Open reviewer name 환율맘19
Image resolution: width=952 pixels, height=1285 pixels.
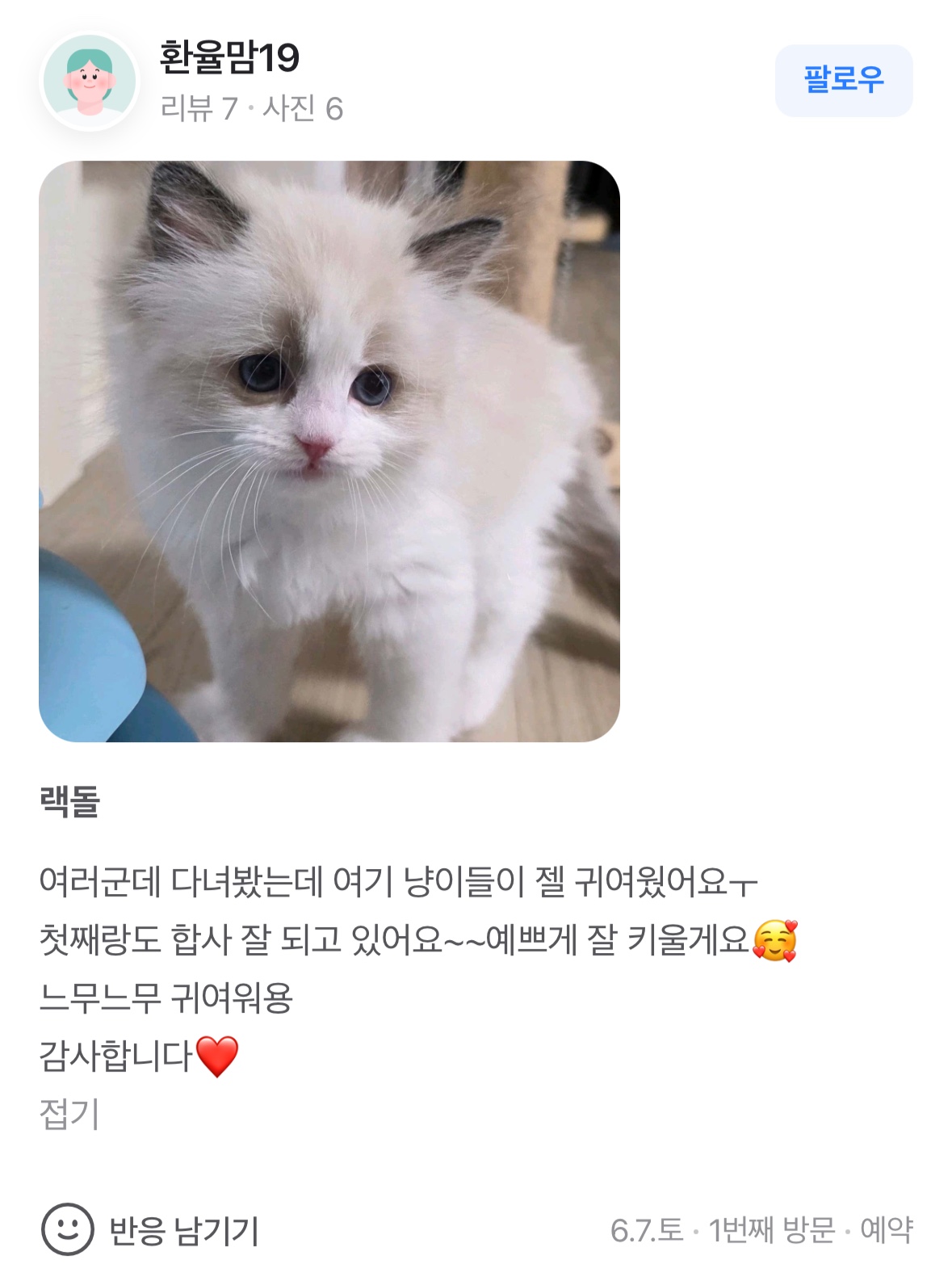pyautogui.click(x=229, y=57)
